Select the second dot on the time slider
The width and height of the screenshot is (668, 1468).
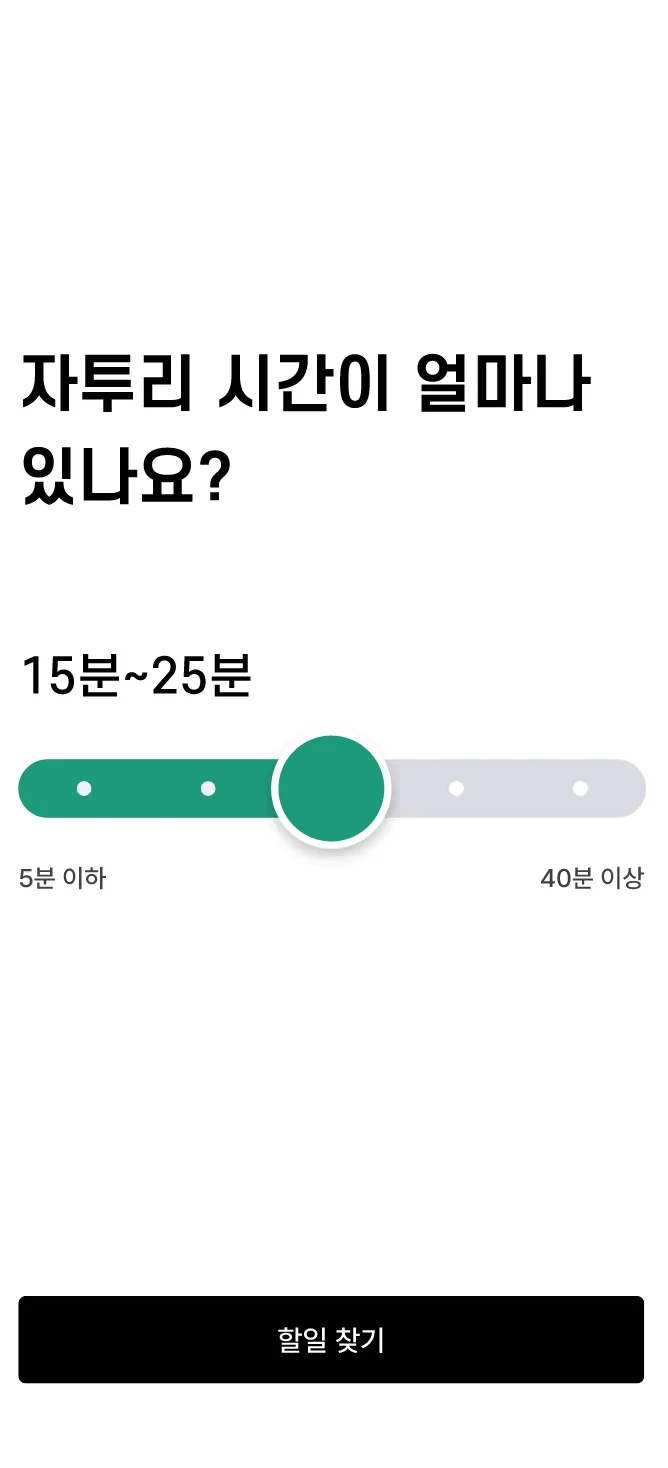208,789
